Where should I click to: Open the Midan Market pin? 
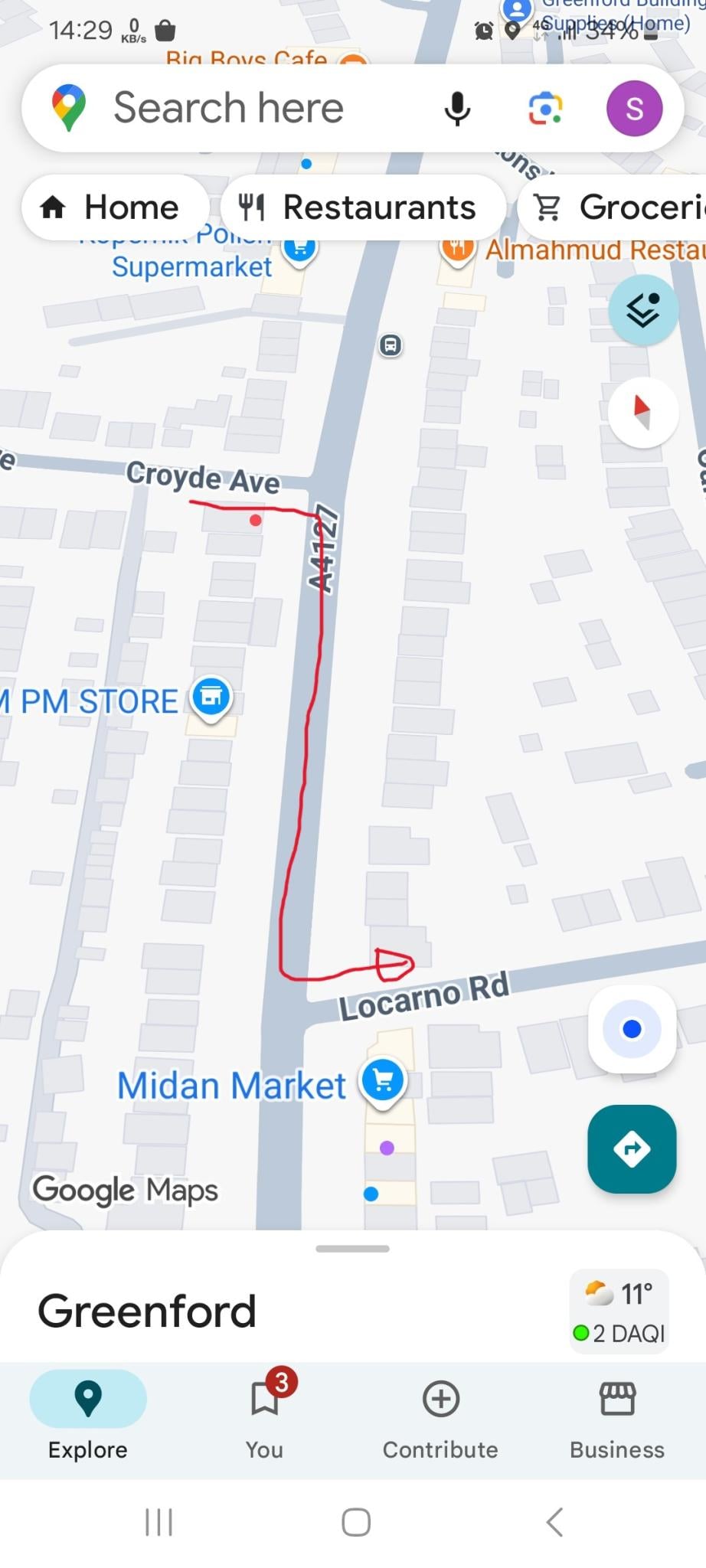coord(383,1080)
